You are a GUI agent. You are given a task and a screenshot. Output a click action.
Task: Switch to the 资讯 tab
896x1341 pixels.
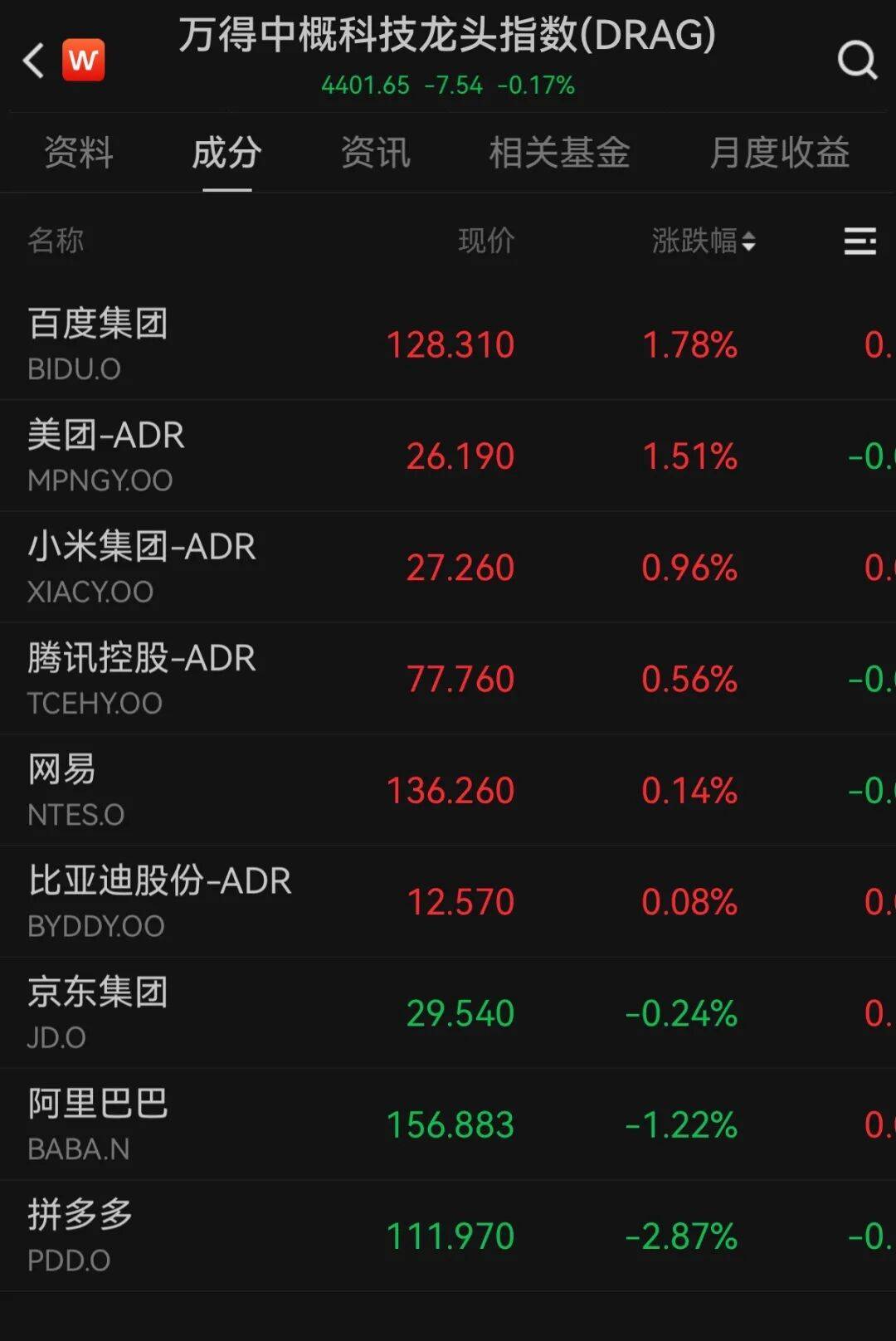click(x=375, y=153)
